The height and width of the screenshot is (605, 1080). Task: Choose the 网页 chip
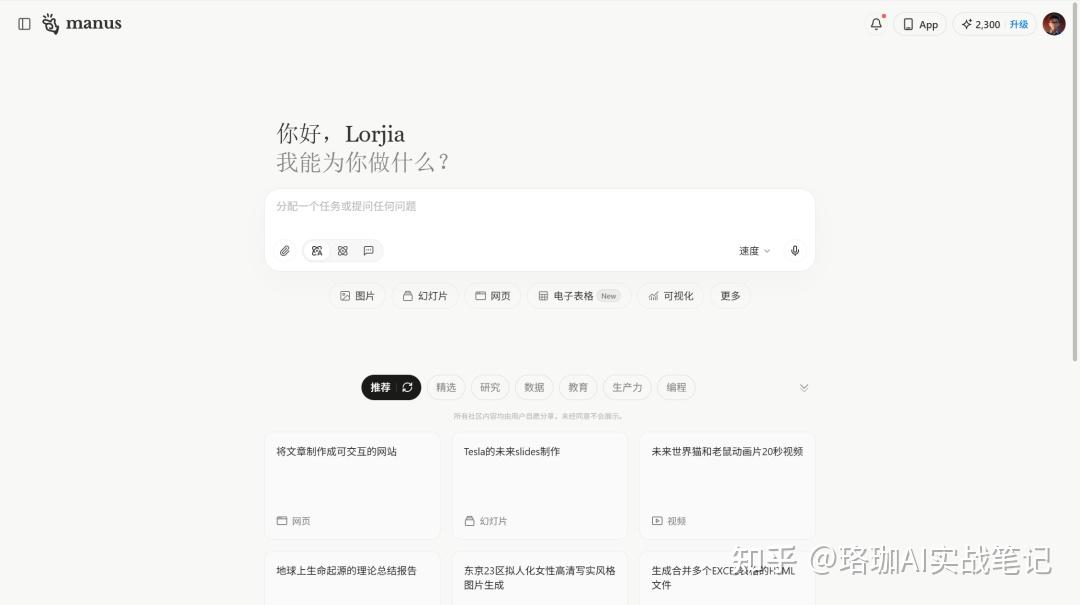point(492,296)
